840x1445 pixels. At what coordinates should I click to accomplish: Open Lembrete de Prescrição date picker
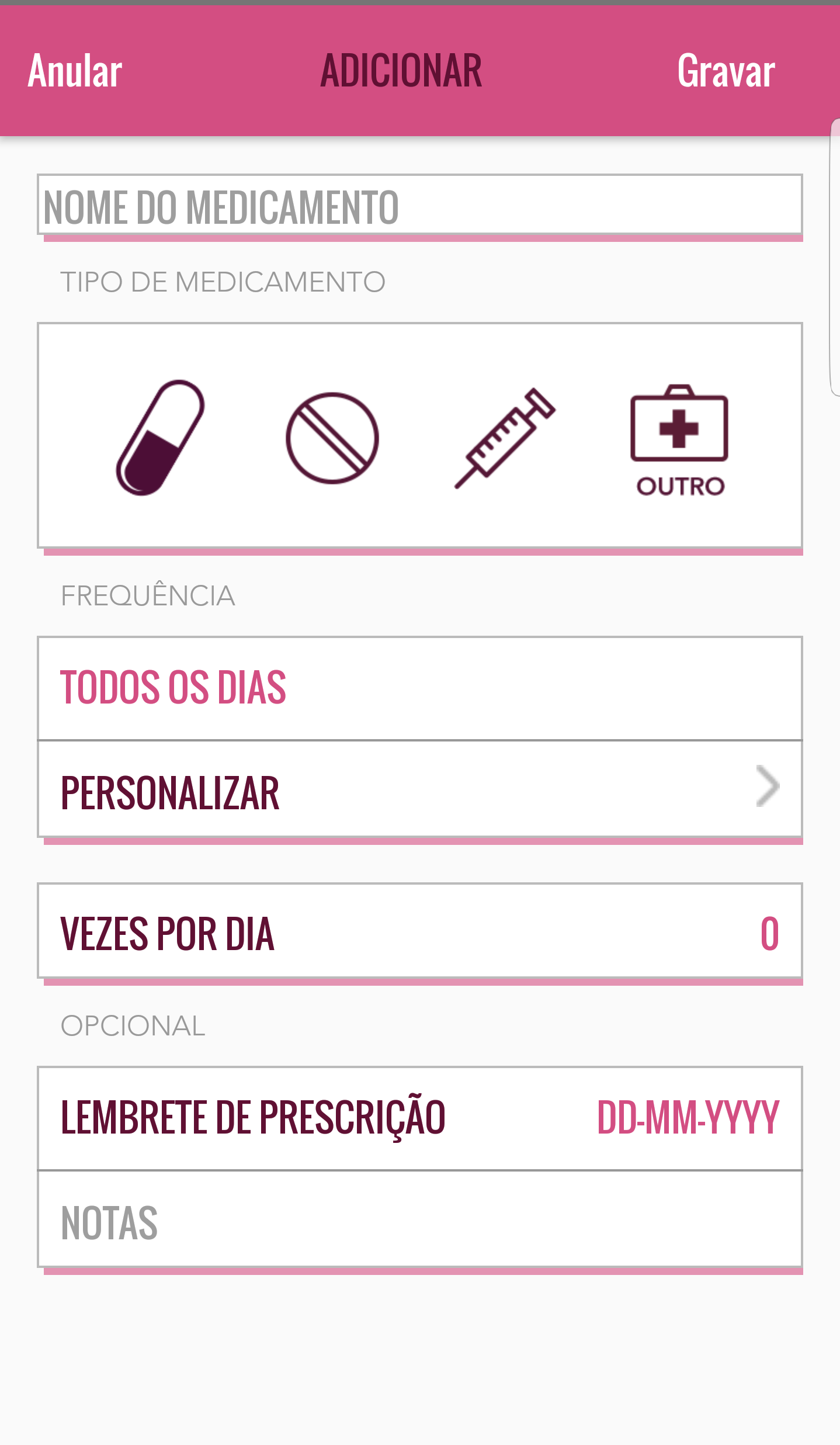point(420,1118)
